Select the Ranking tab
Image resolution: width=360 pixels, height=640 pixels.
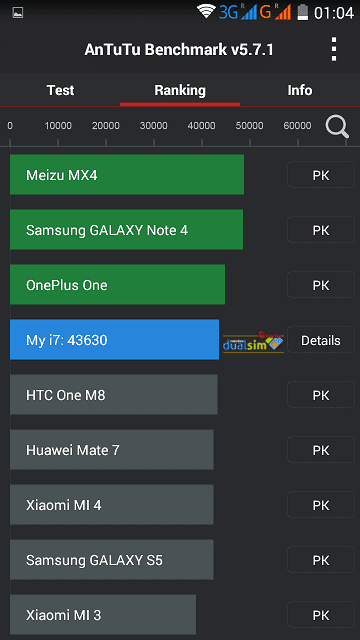[x=180, y=90]
